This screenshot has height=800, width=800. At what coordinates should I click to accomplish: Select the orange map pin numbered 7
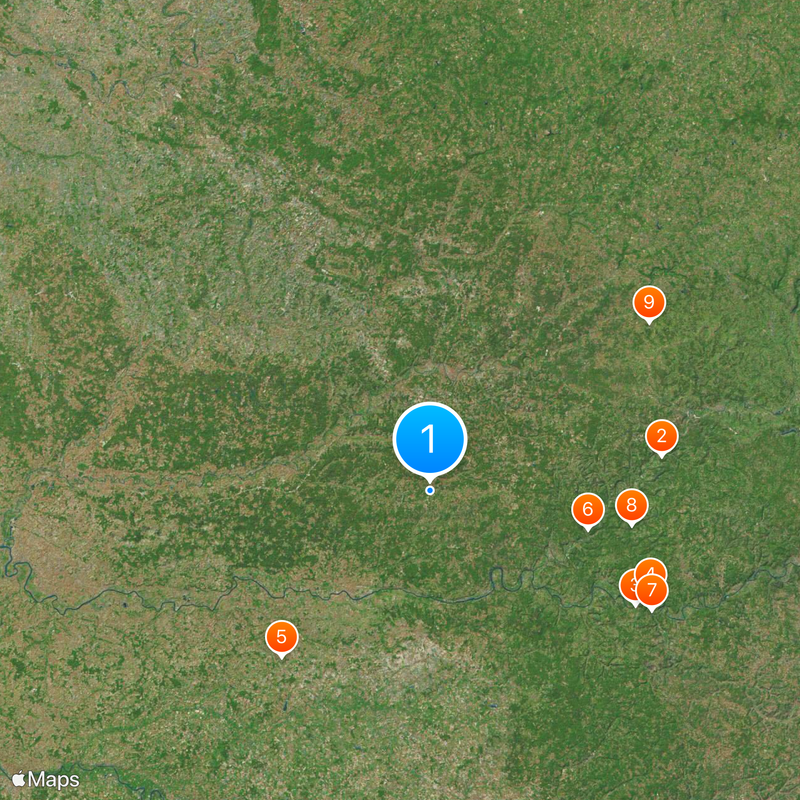coord(653,590)
